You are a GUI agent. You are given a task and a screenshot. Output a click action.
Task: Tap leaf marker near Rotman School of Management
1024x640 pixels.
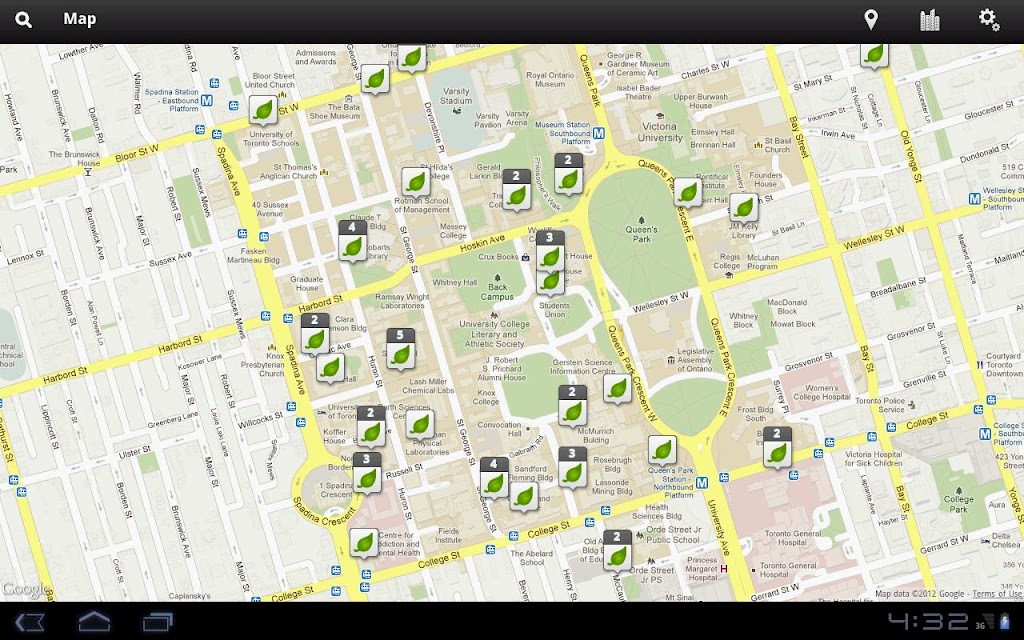(x=416, y=182)
